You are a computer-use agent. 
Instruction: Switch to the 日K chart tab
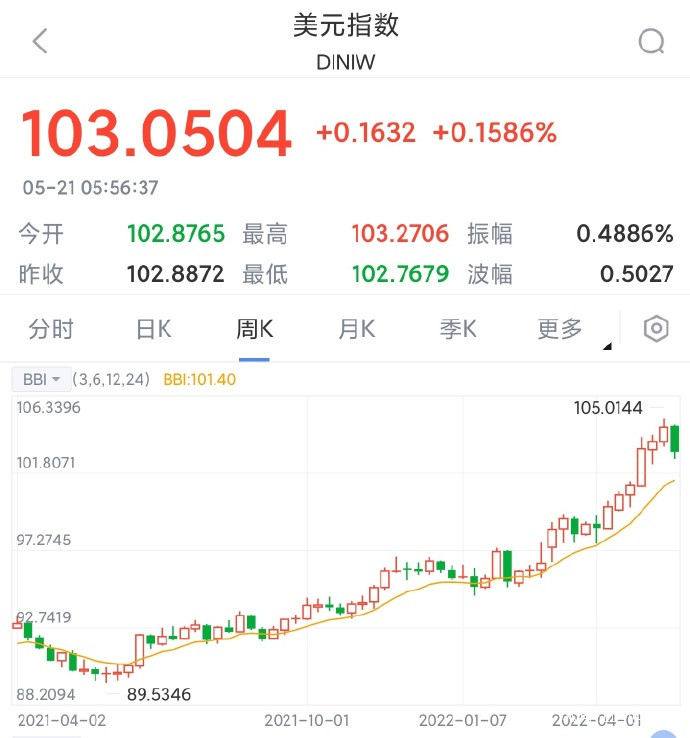coord(153,329)
